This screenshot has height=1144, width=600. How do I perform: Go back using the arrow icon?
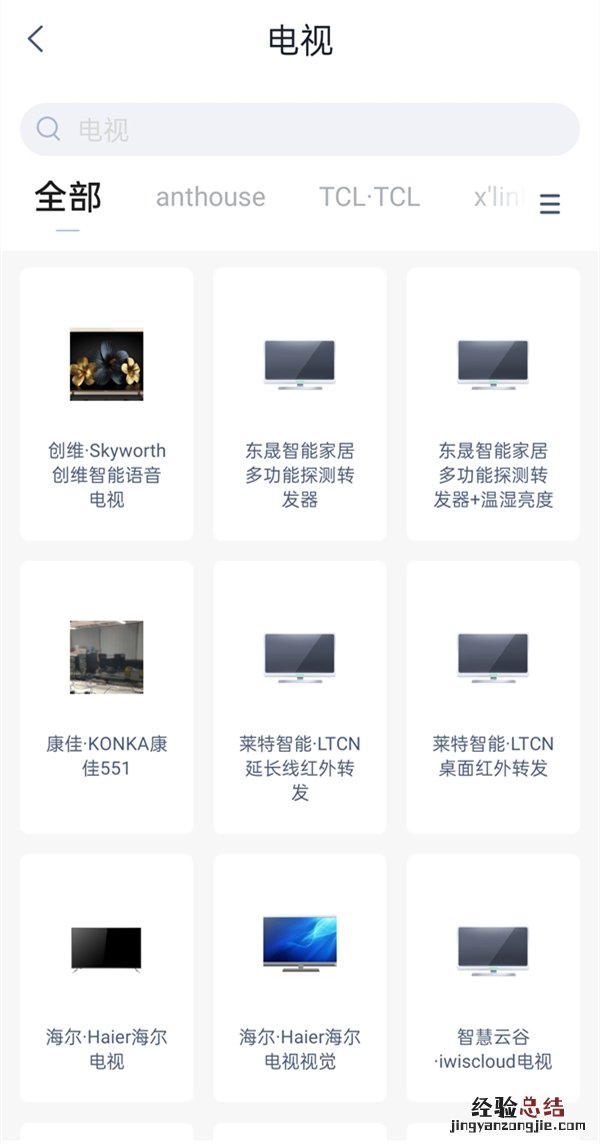click(x=36, y=40)
